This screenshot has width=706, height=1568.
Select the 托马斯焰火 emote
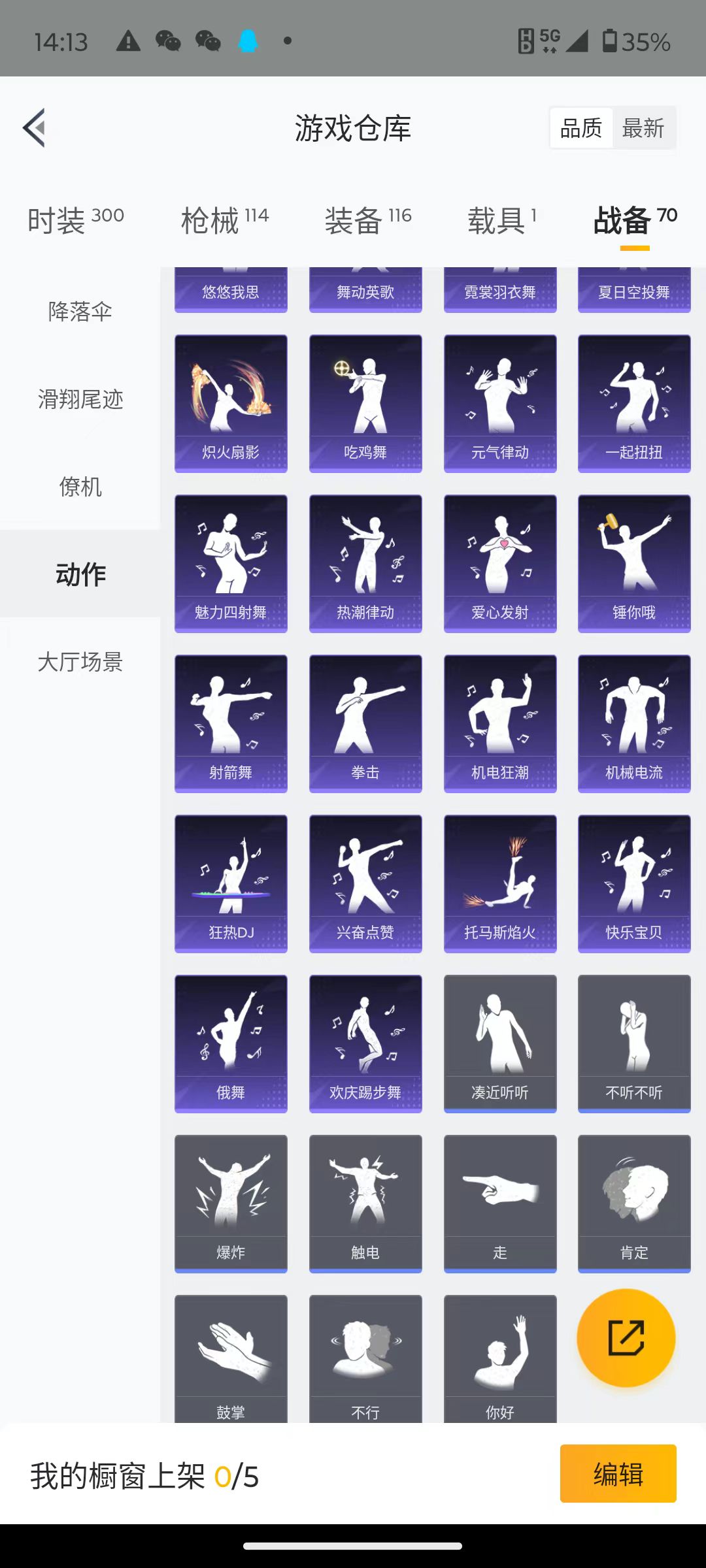coord(500,884)
